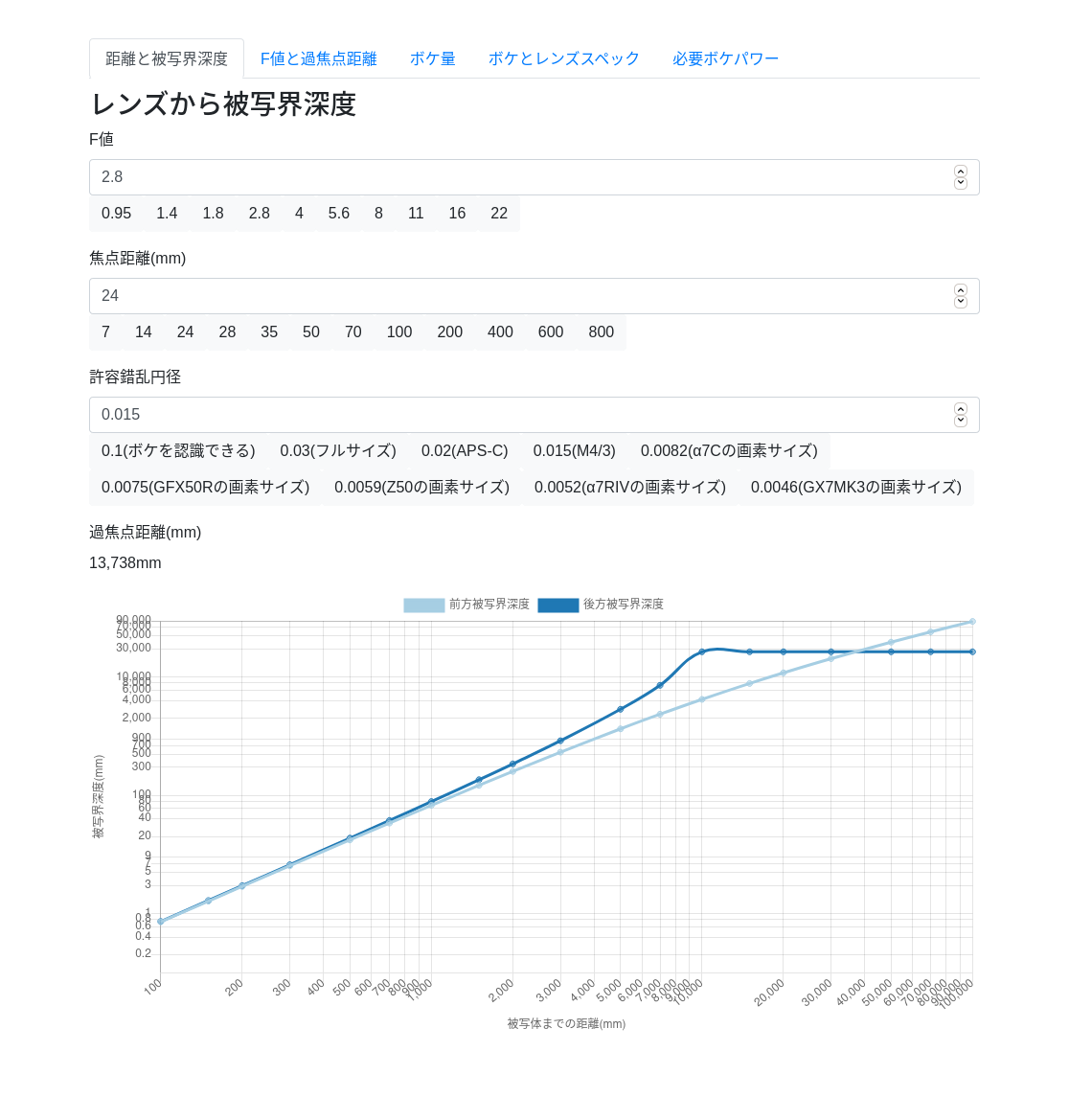Increase the F値 with the spinner arrow
The width and height of the screenshot is (1069, 1120).
click(x=961, y=171)
